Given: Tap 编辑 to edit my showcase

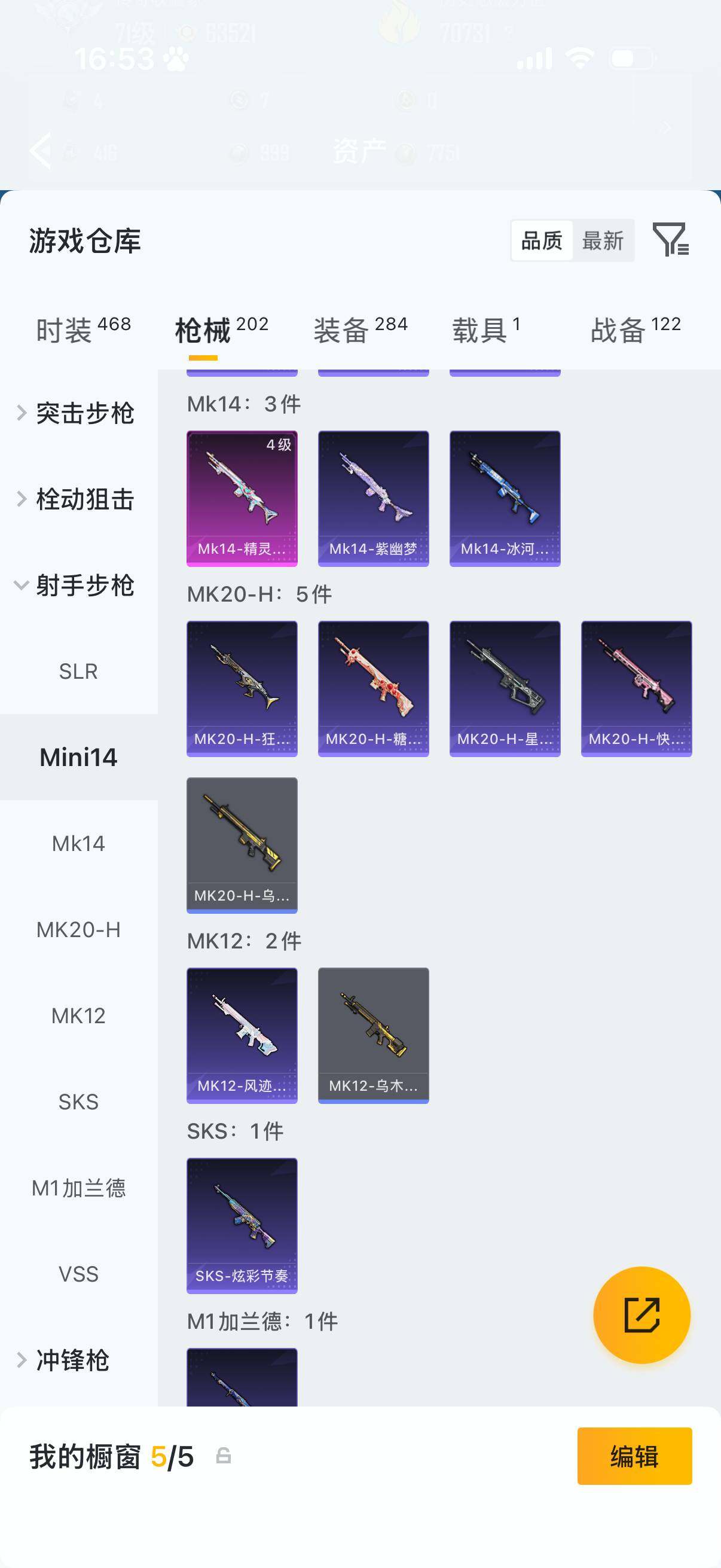Looking at the screenshot, I should tap(634, 1457).
